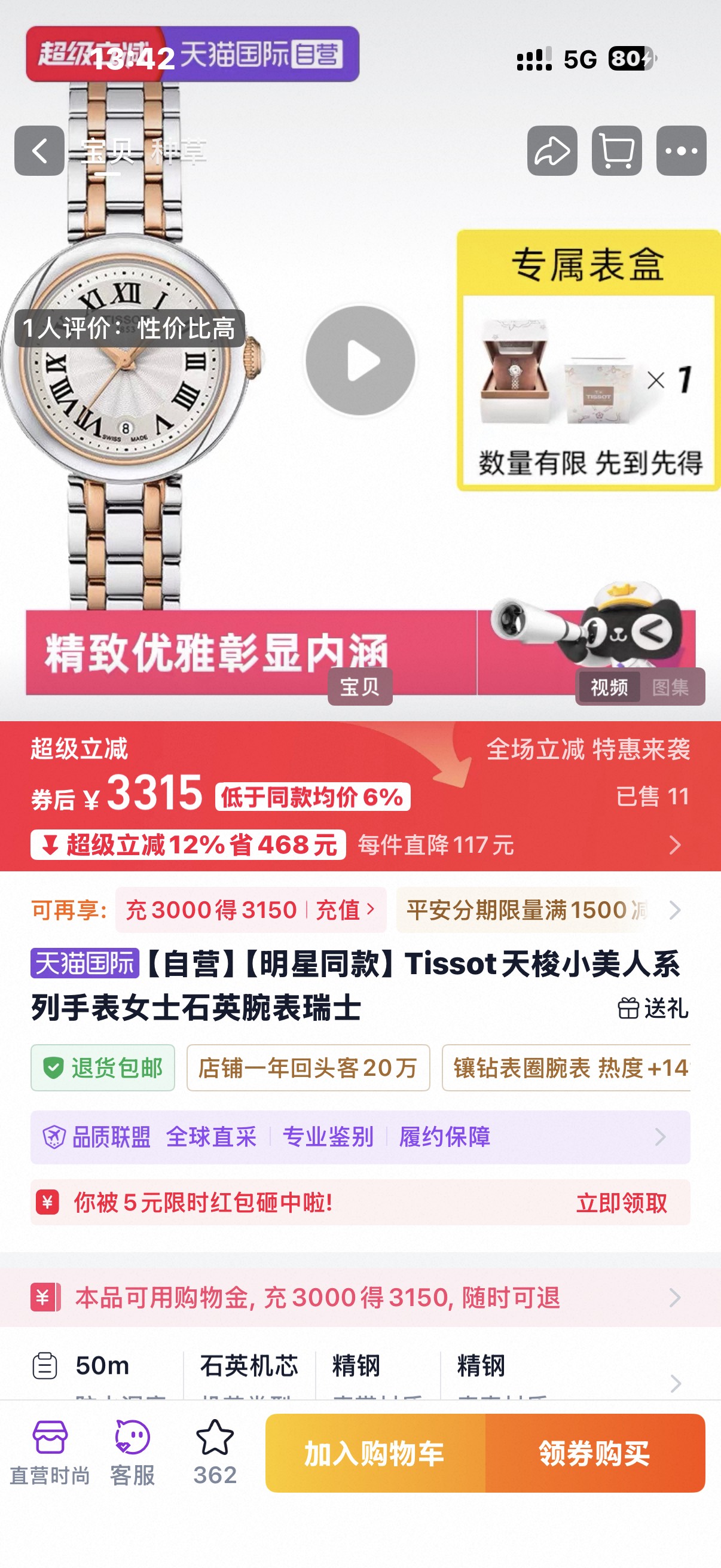This screenshot has width=721, height=1568.
Task: Play the product video
Action: pyautogui.click(x=360, y=361)
